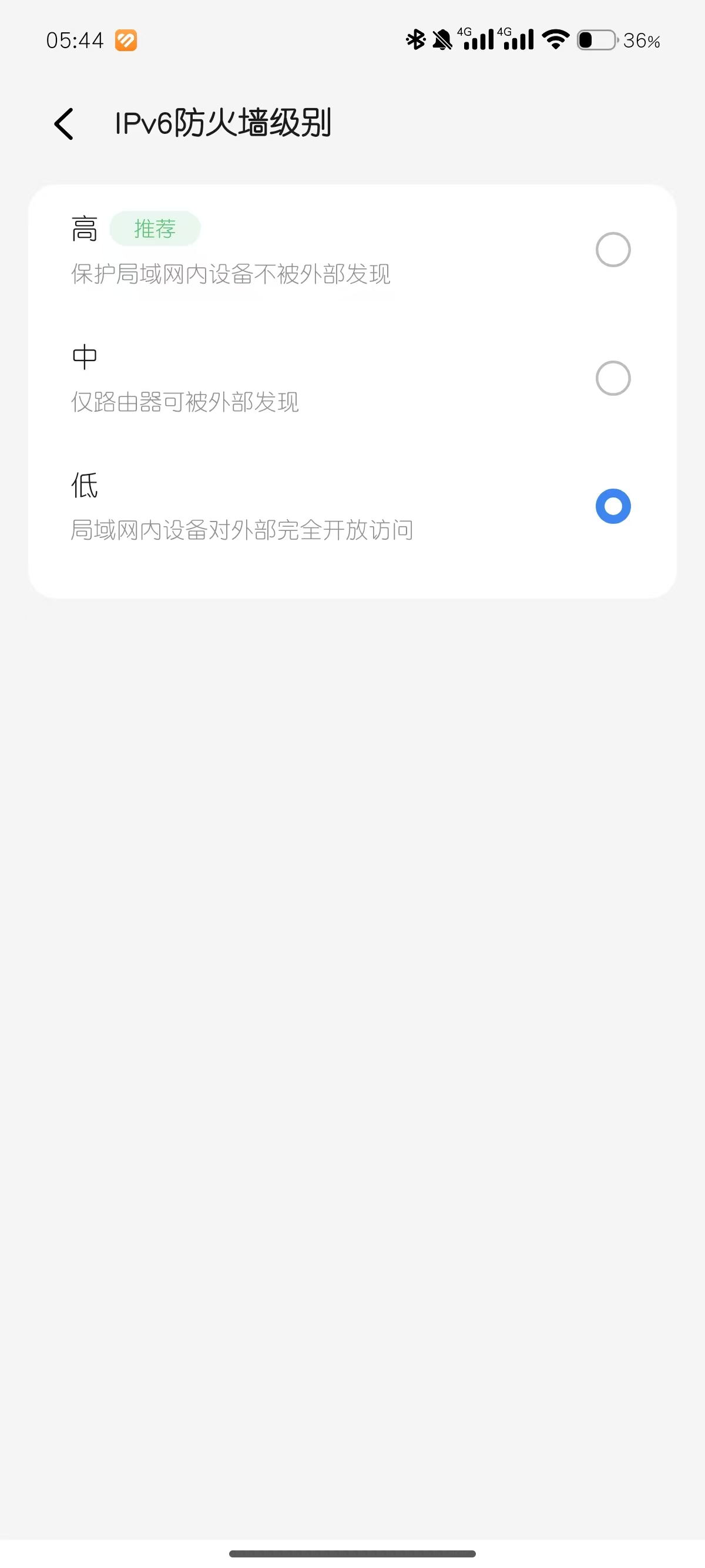Tap the back arrow icon

[63, 122]
